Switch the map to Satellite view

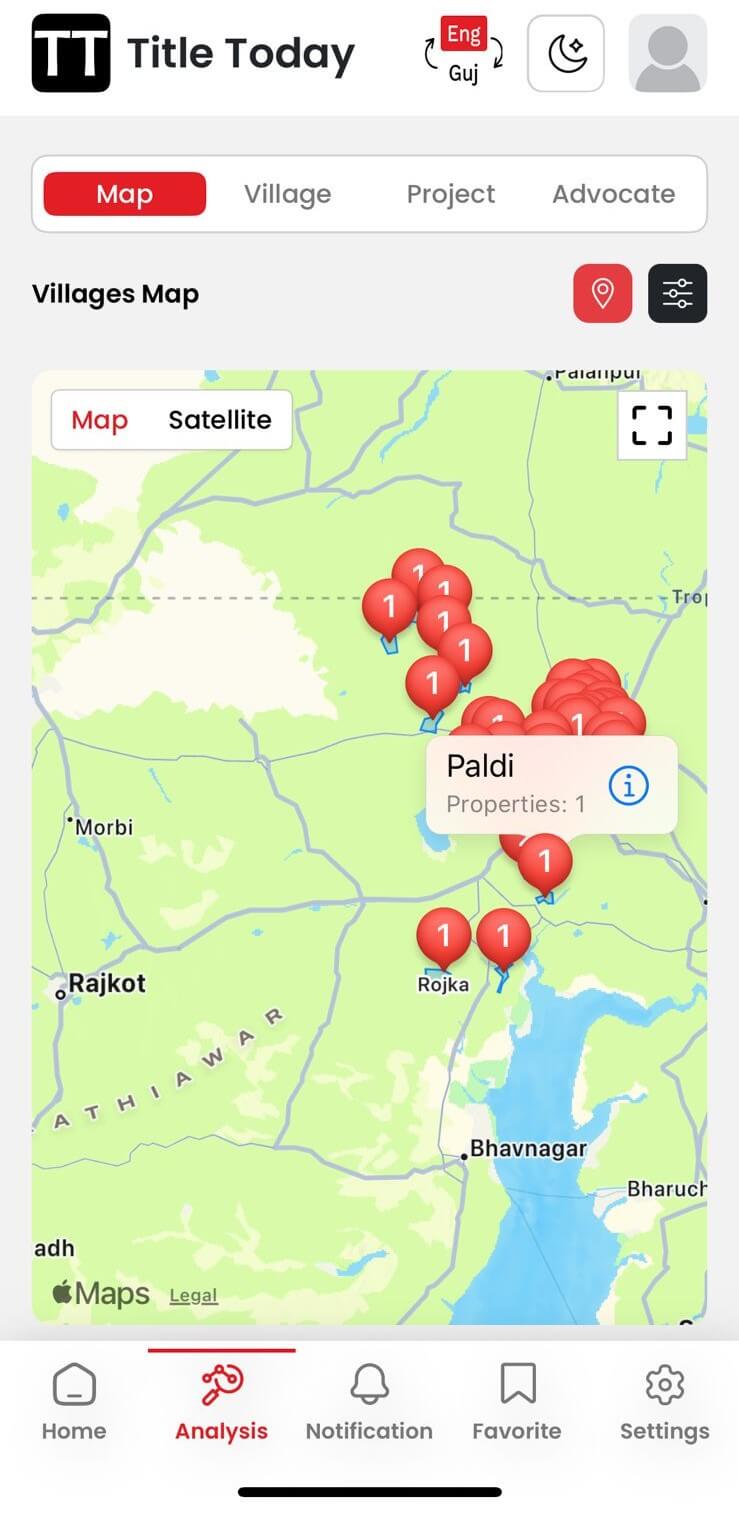[220, 420]
